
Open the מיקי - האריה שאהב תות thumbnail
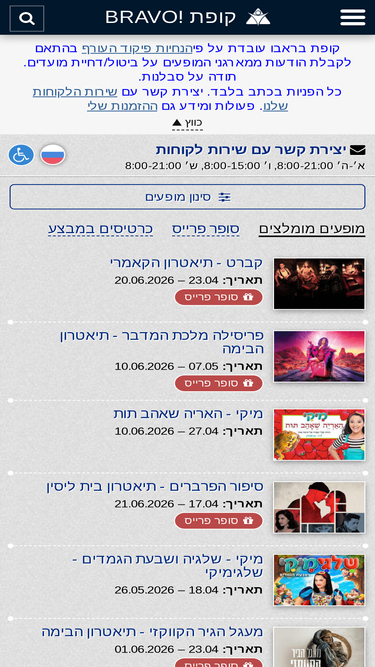point(319,435)
